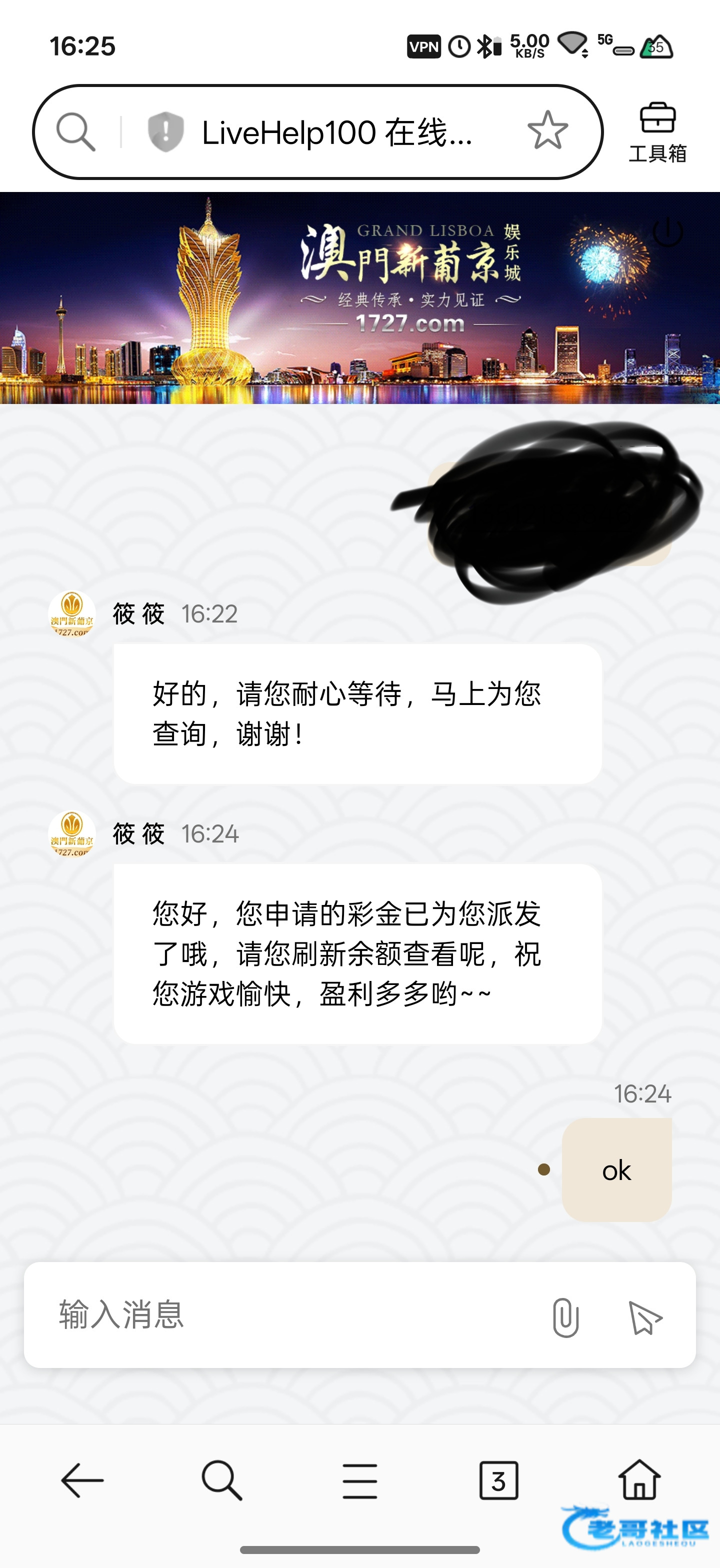Open the 工具箱 toolbox
Viewport: 720px width, 1568px height.
(x=657, y=132)
